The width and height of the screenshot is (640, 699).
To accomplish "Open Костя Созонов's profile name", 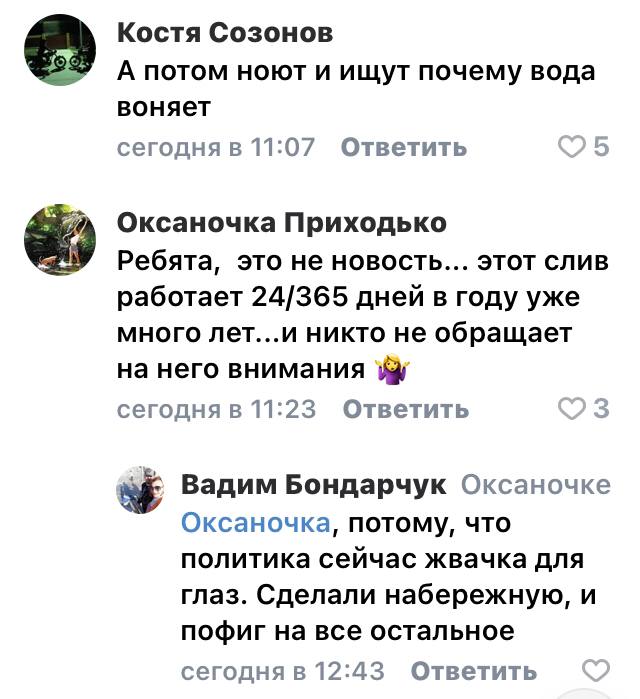I will coord(225,33).
